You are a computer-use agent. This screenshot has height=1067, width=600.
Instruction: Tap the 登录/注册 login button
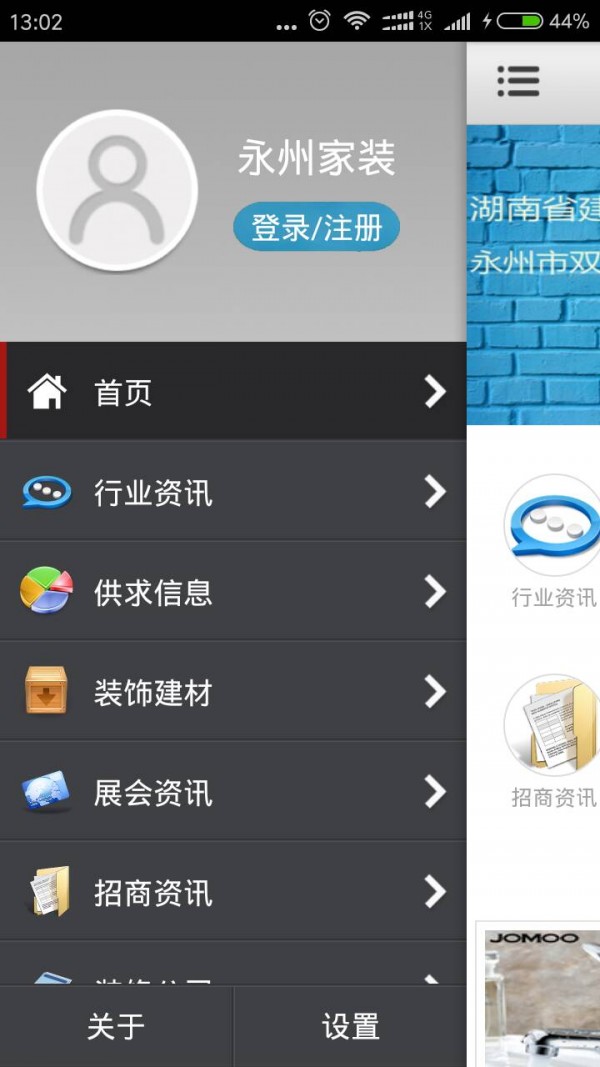[316, 228]
